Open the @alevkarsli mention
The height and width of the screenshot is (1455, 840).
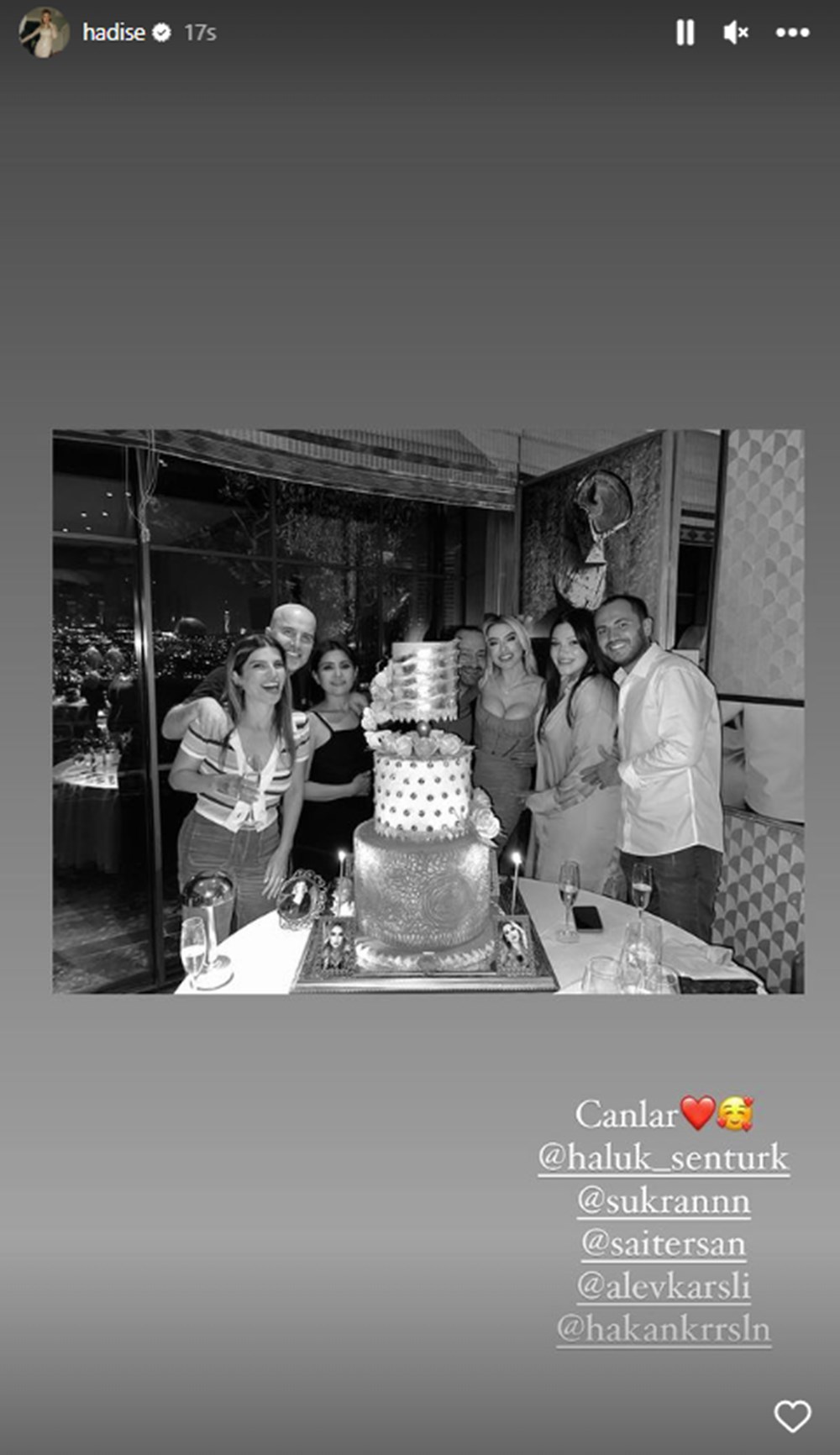tap(663, 1286)
